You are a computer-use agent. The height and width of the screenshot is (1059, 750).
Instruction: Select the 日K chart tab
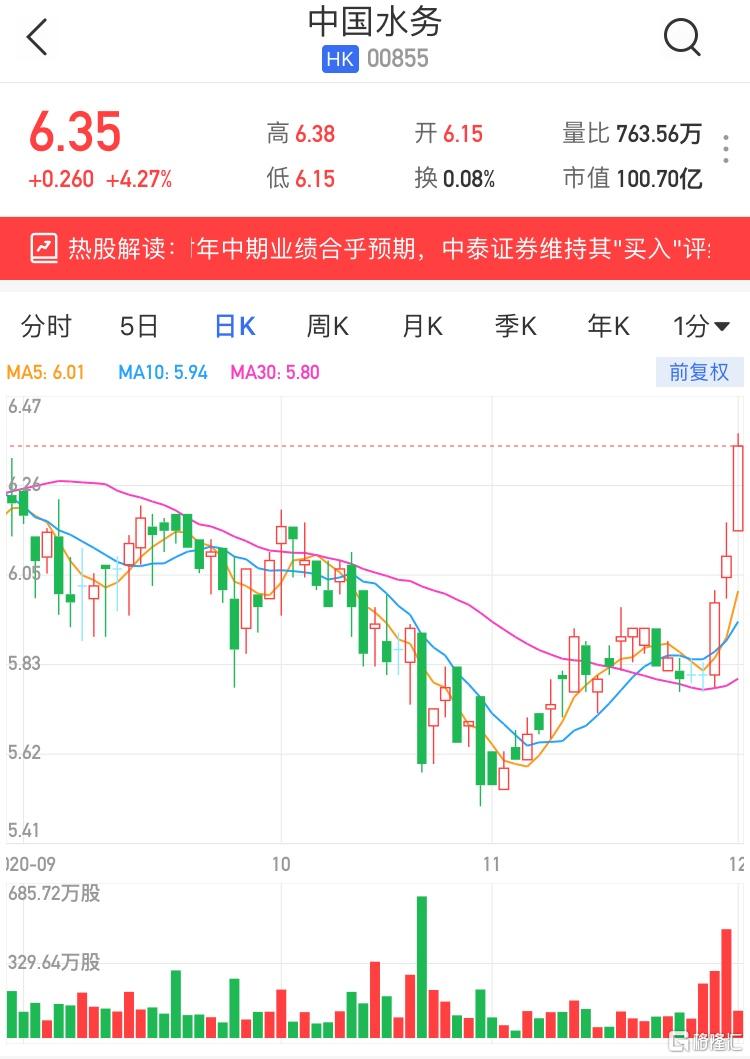click(235, 326)
